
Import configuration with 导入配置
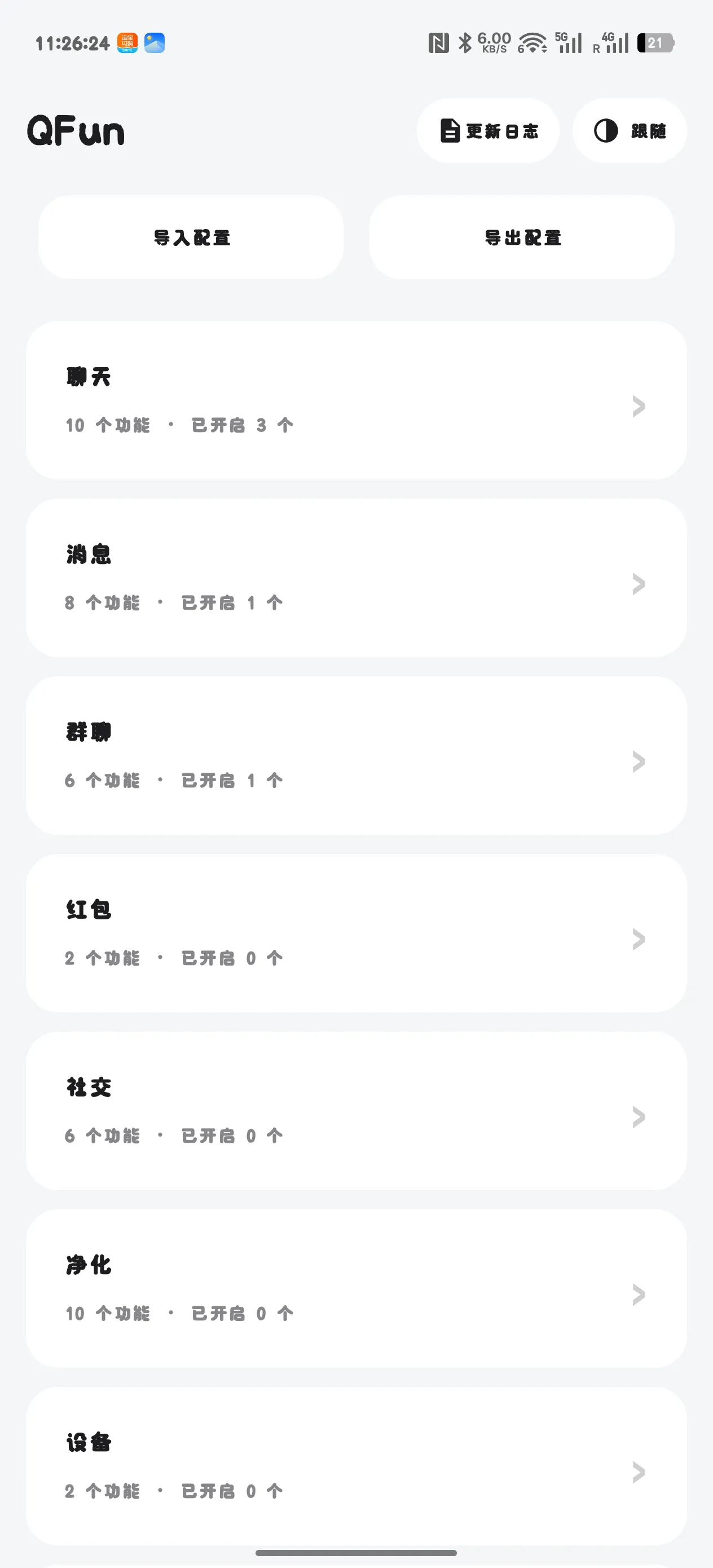tap(192, 237)
